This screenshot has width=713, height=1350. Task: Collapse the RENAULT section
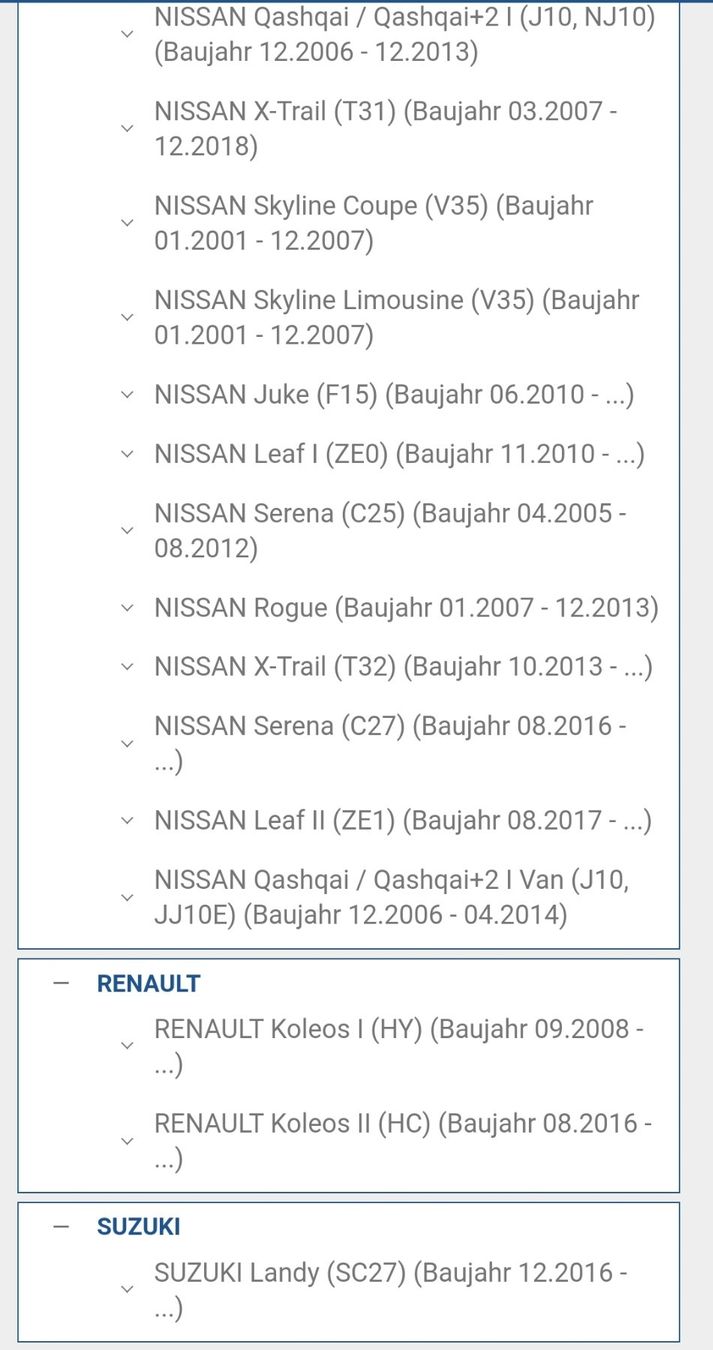click(x=62, y=983)
